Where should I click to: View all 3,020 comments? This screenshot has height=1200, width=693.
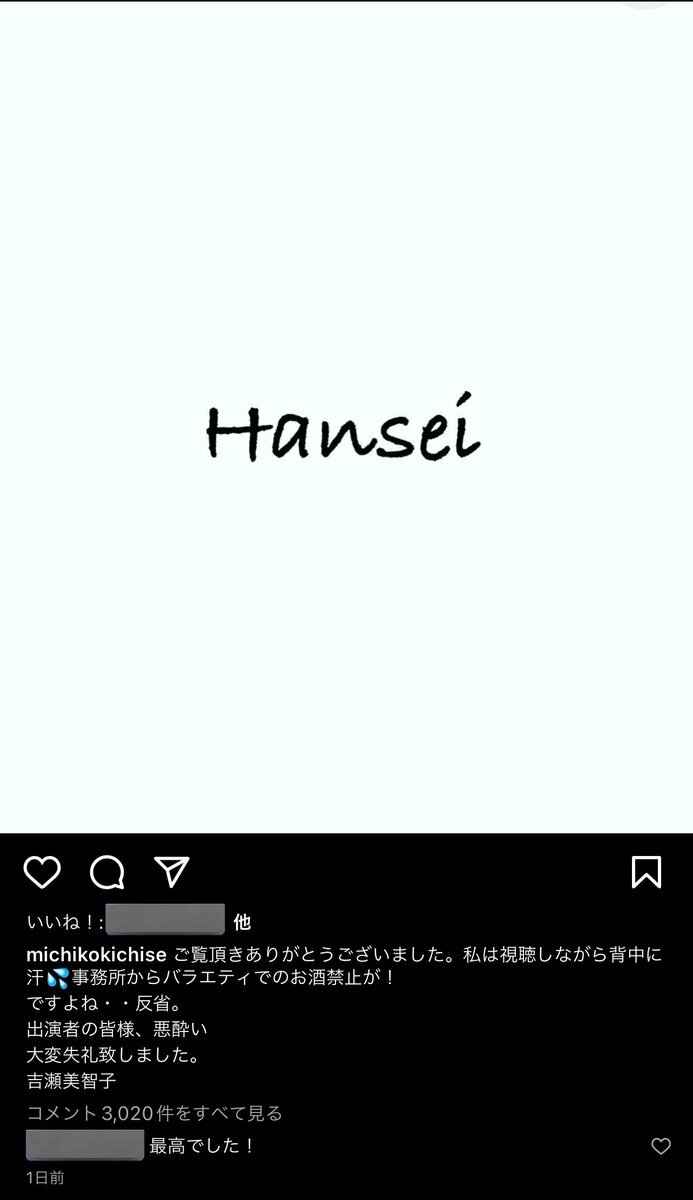154,1113
